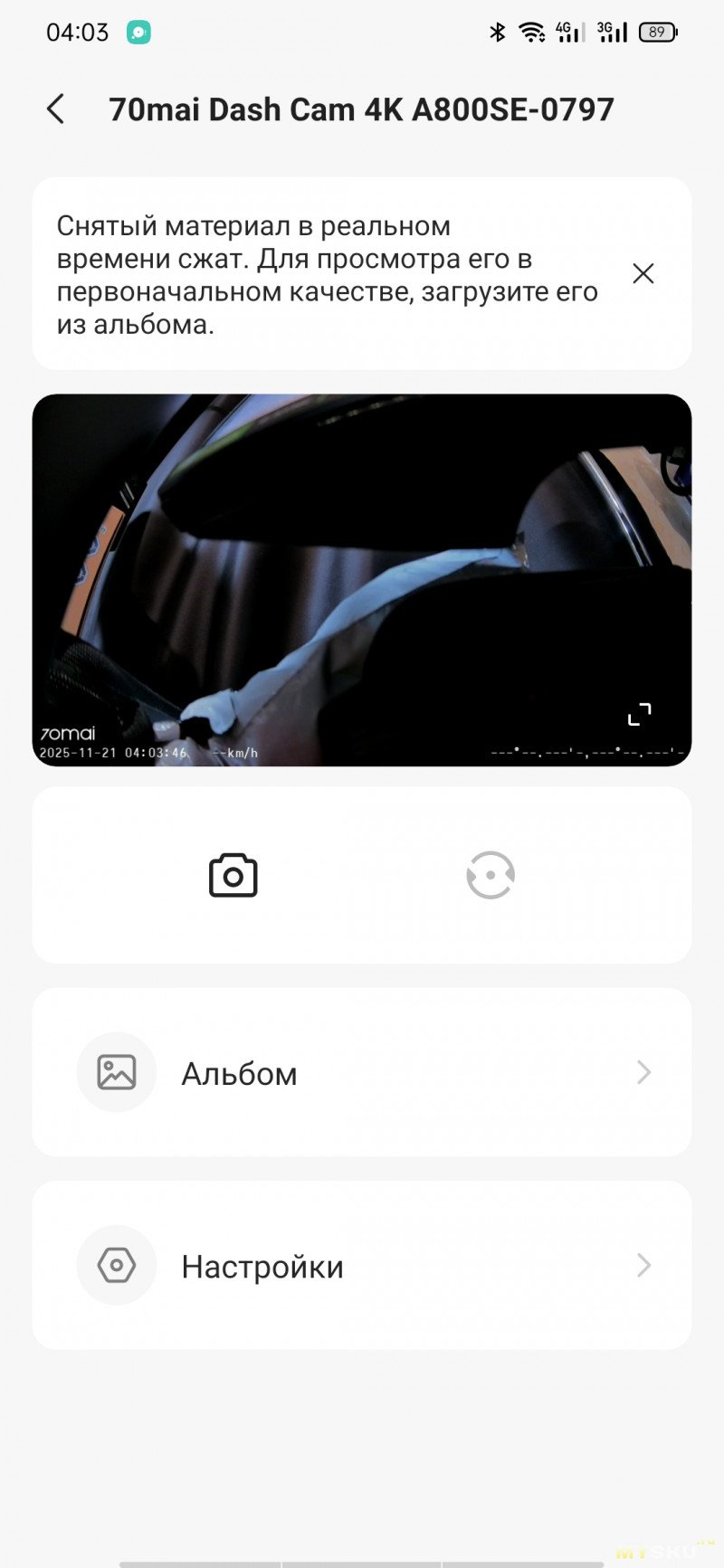Open the Настройки row
Screen dimensions: 724x1568
362,1265
